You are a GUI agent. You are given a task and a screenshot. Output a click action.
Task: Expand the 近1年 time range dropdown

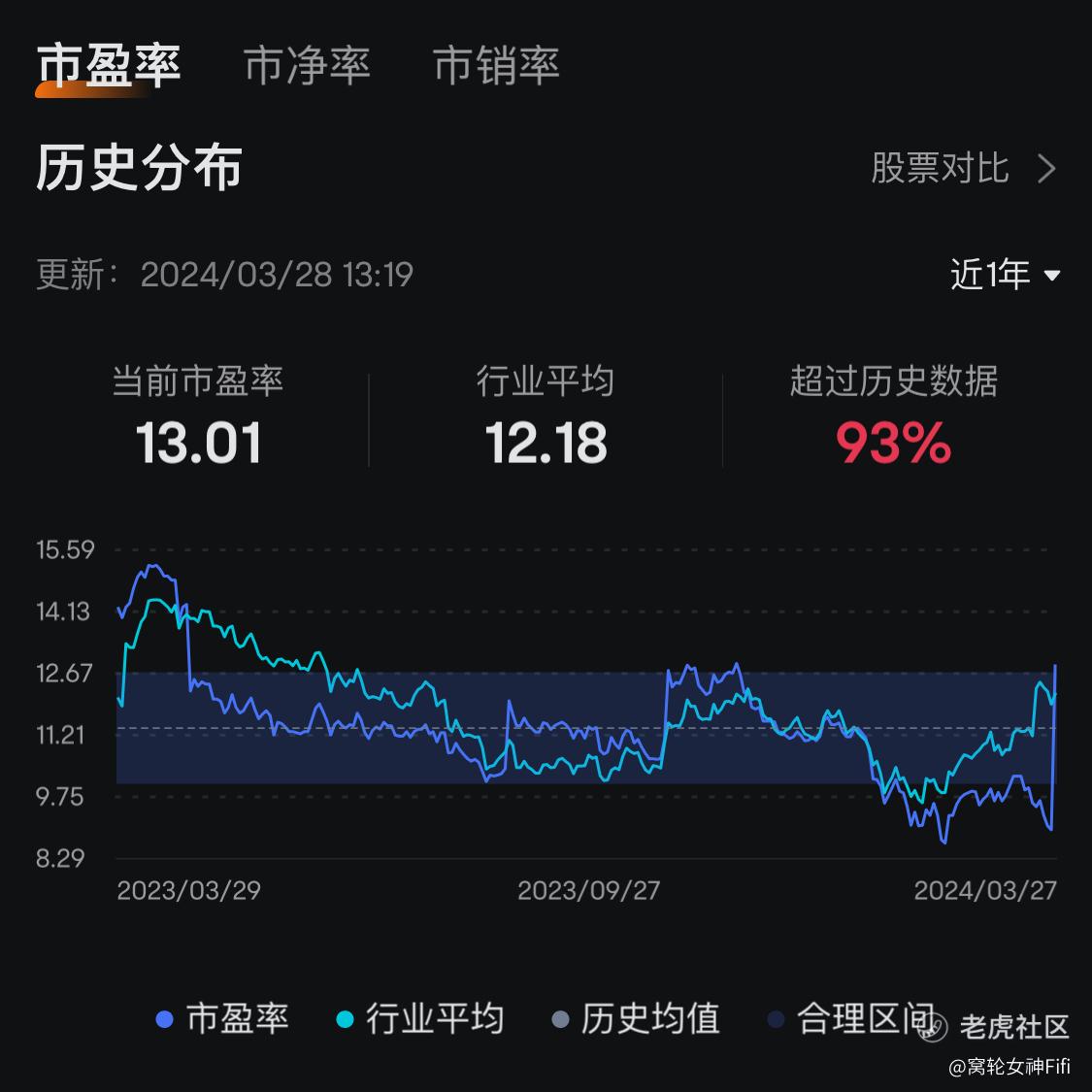click(x=1006, y=275)
